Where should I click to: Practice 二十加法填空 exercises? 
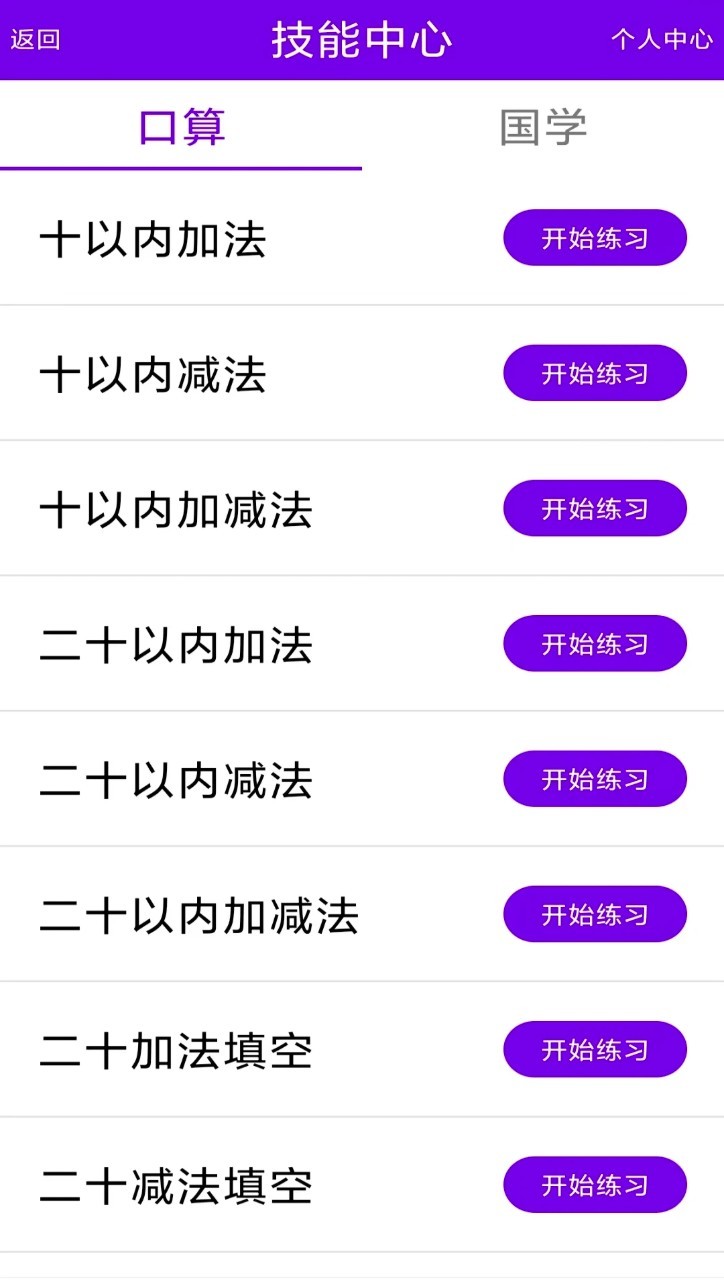[594, 1049]
